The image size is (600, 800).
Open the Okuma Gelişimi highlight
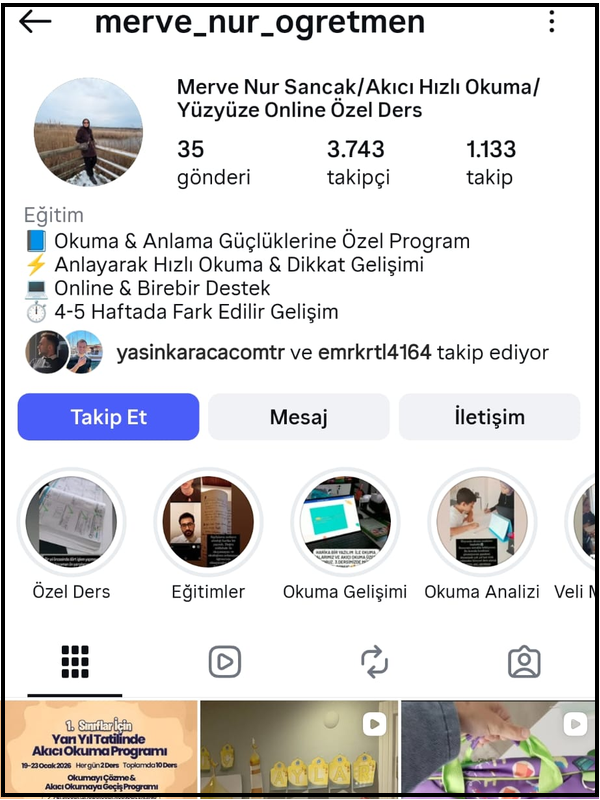345,521
